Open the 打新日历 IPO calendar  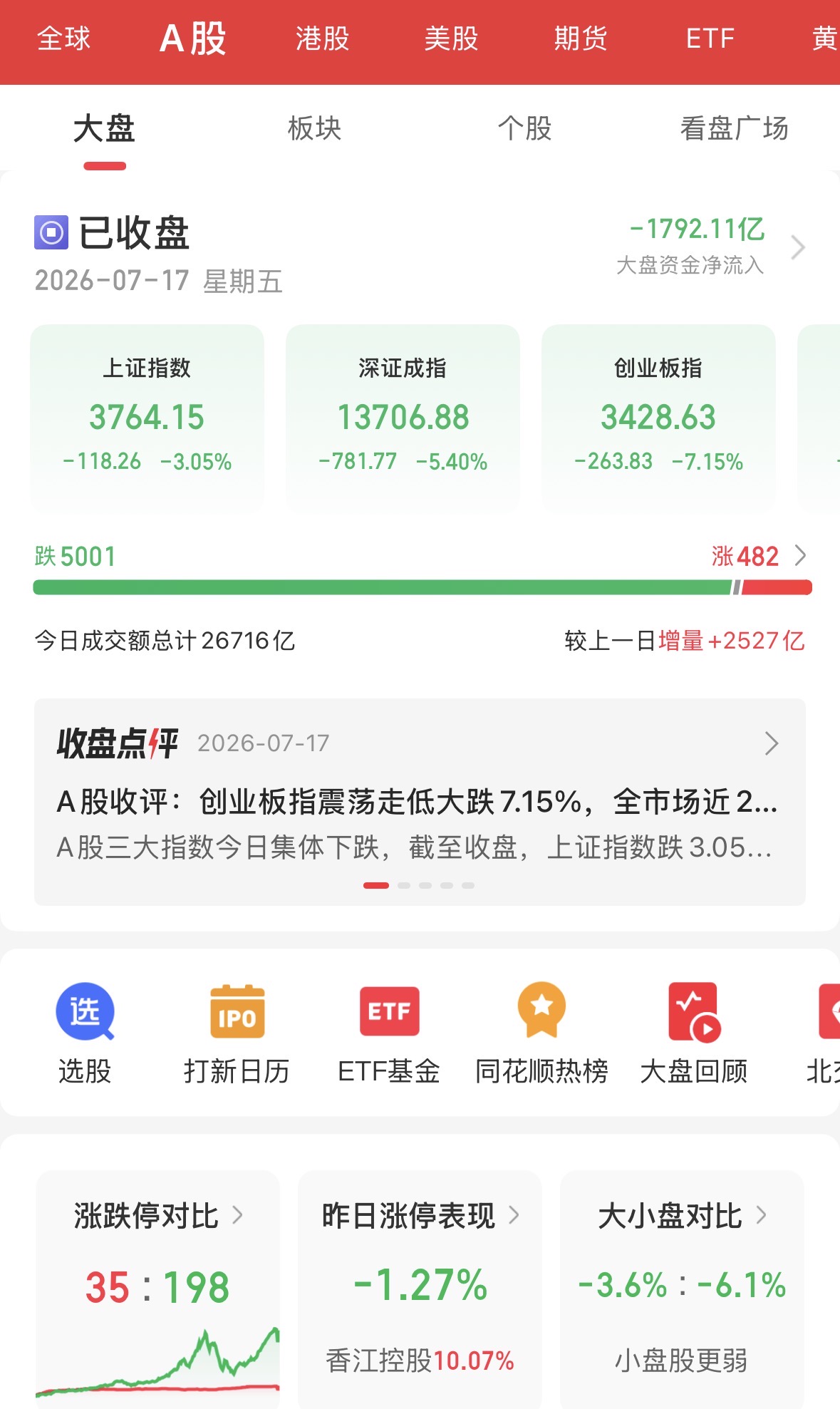tap(237, 1033)
